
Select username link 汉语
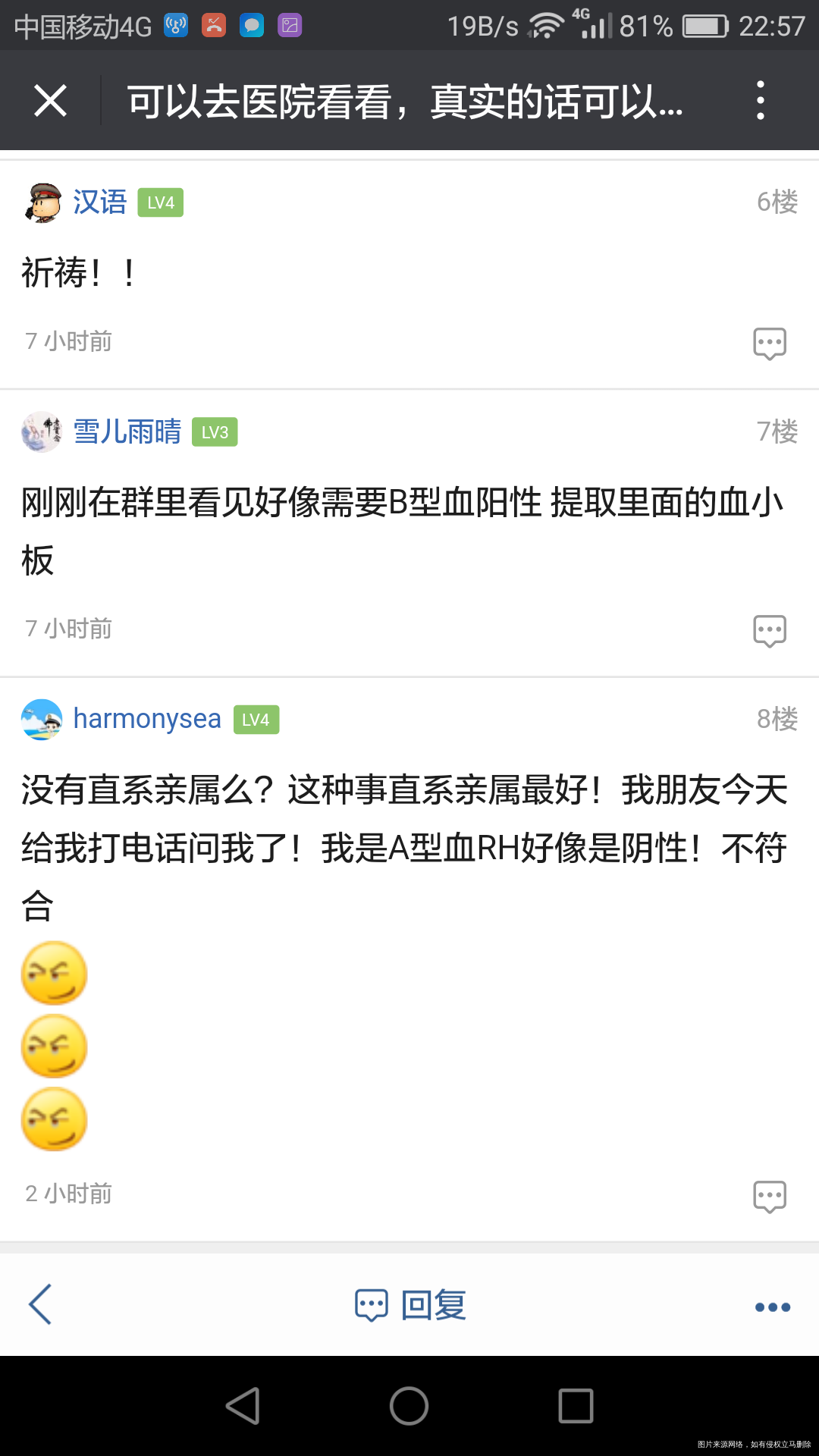tap(99, 202)
